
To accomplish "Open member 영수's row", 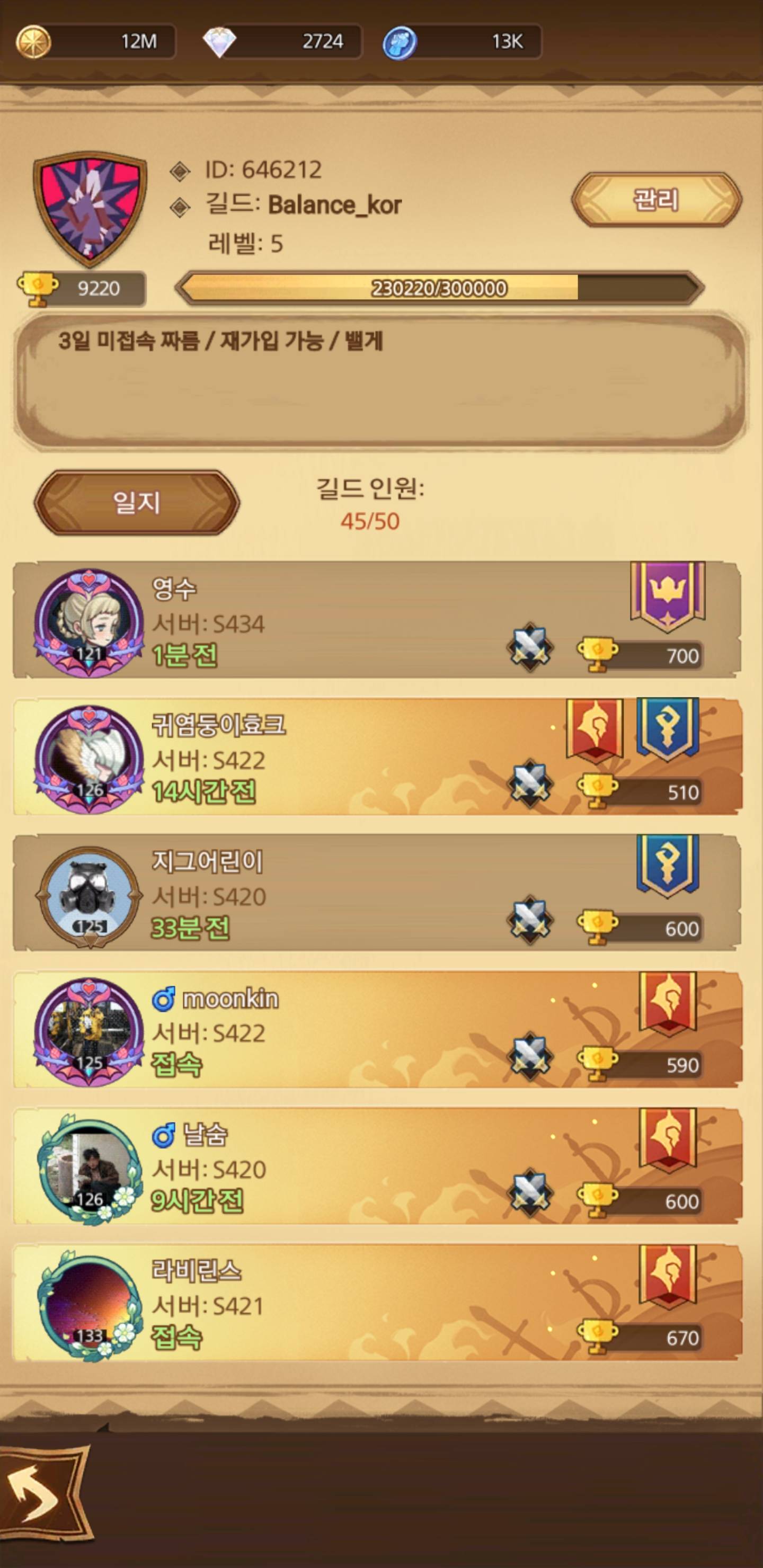I will (341, 621).
